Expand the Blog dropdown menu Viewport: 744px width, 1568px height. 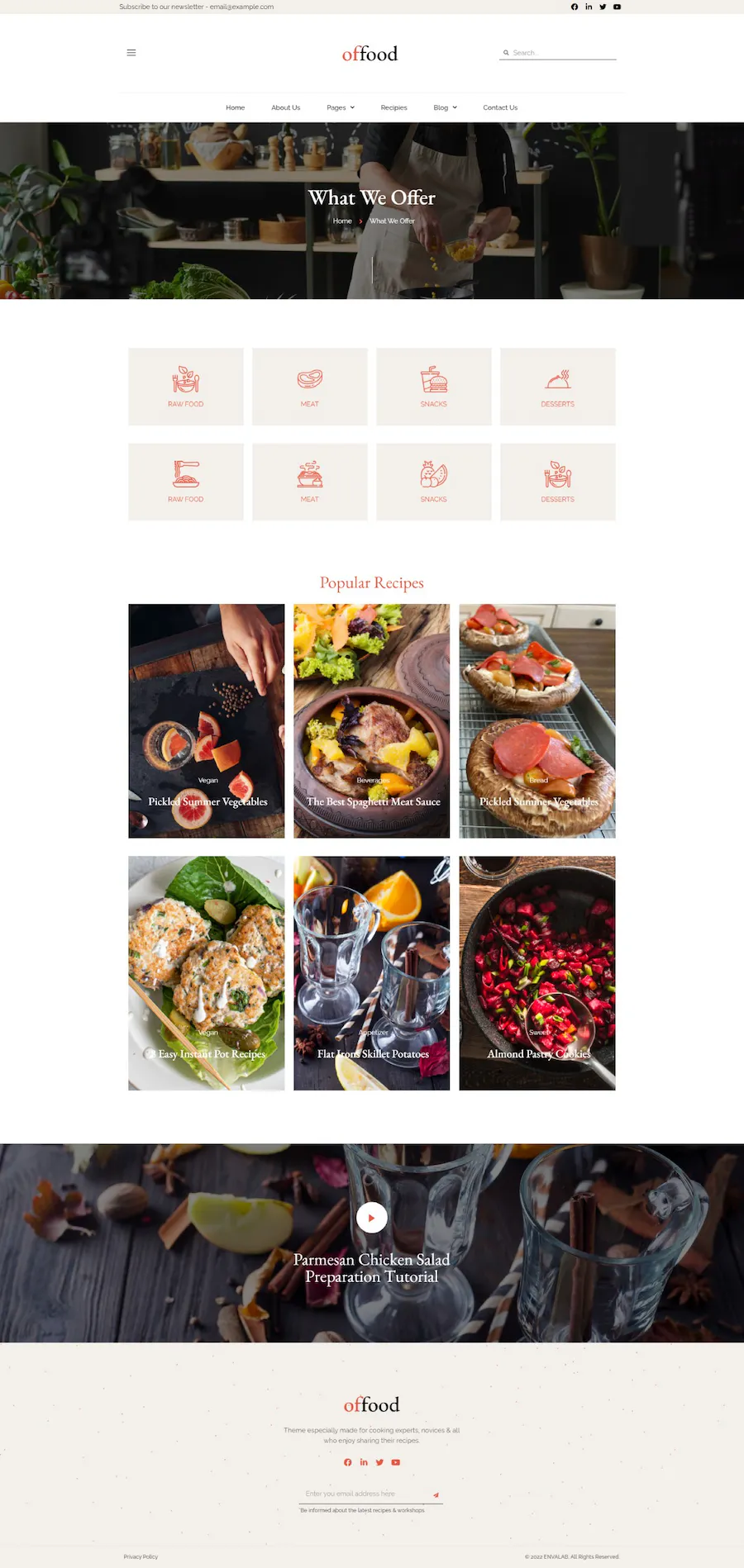[445, 107]
